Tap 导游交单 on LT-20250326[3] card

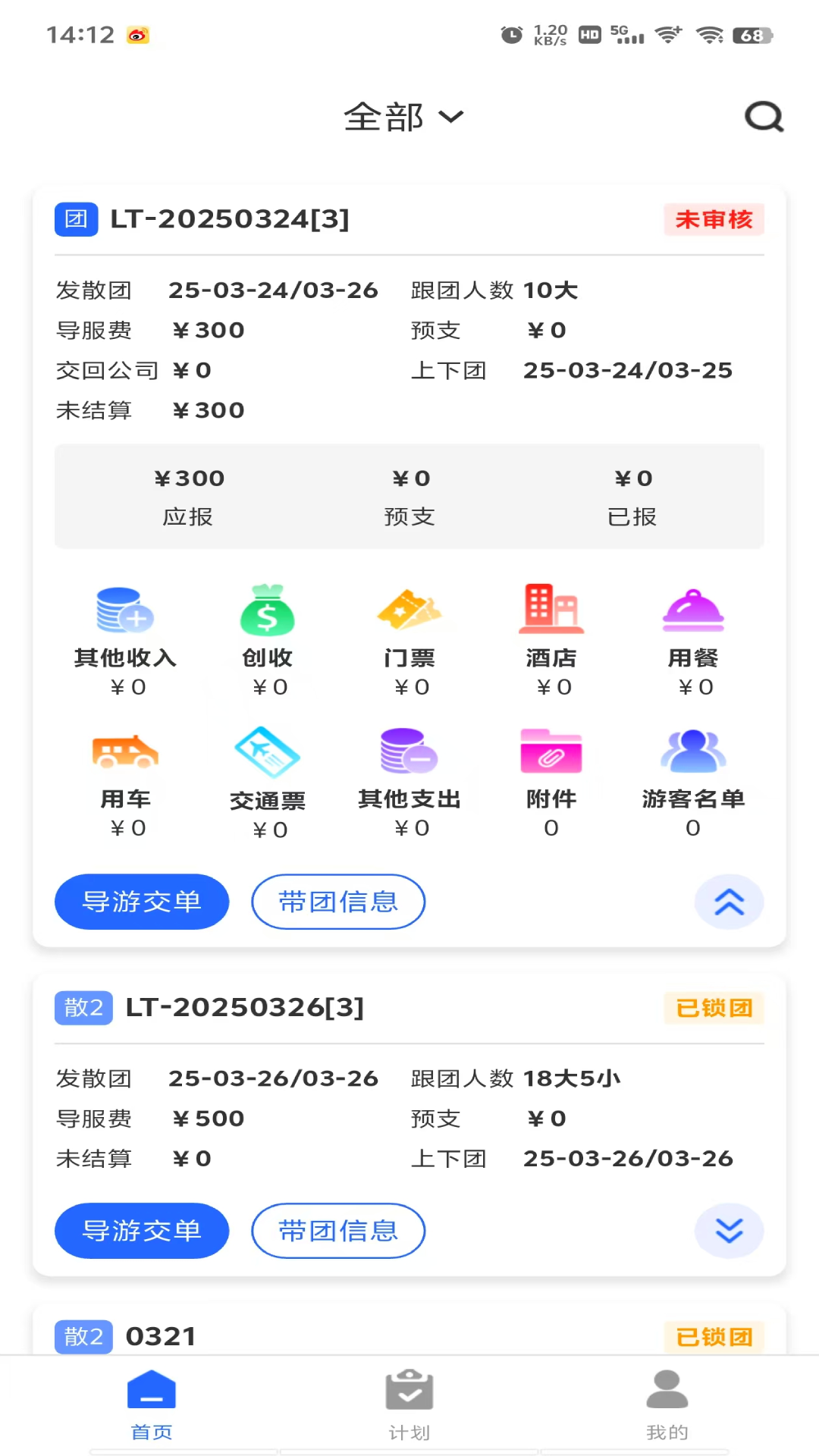click(x=142, y=1231)
